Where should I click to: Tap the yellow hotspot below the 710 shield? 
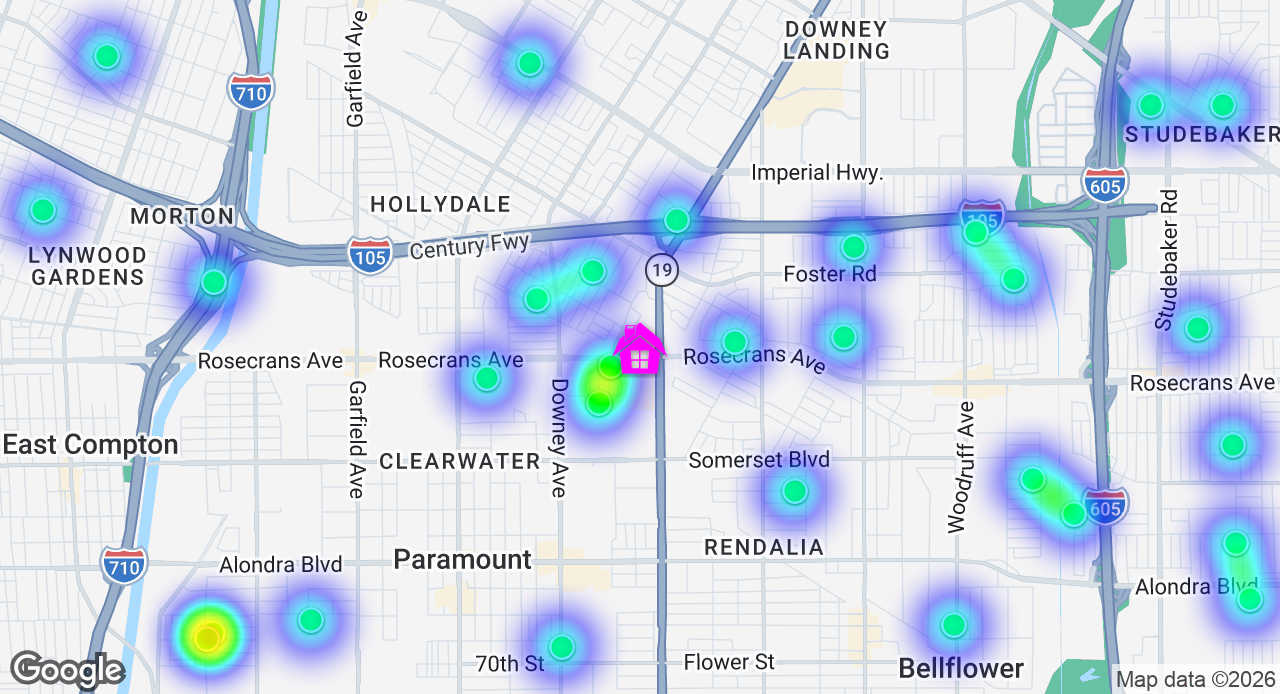click(x=207, y=637)
